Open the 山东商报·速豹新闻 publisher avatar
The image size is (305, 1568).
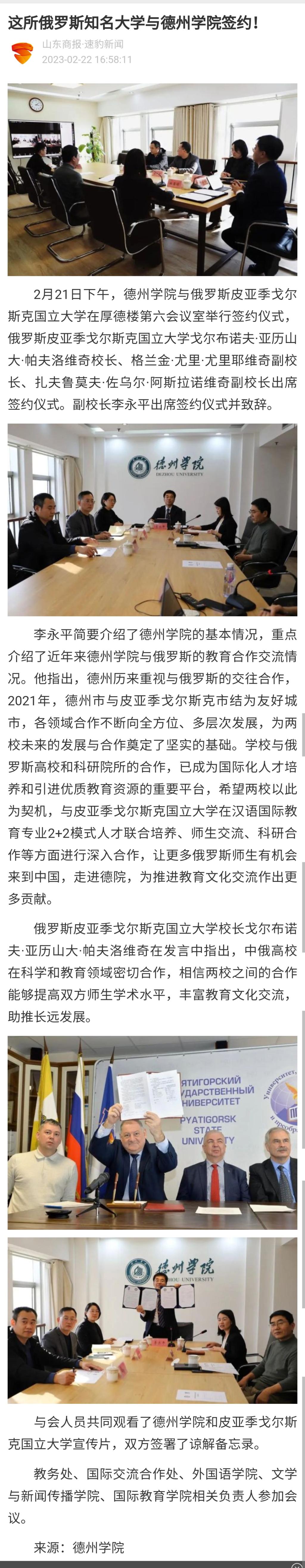23,52
